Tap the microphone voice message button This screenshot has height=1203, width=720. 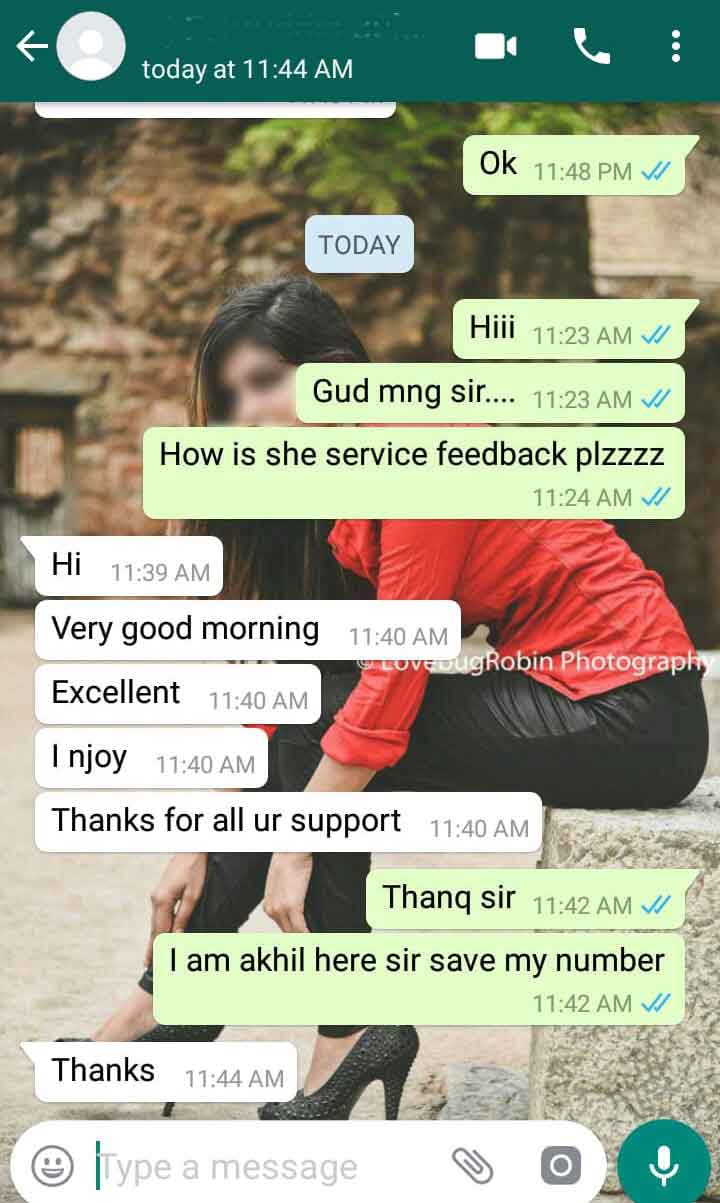664,1165
